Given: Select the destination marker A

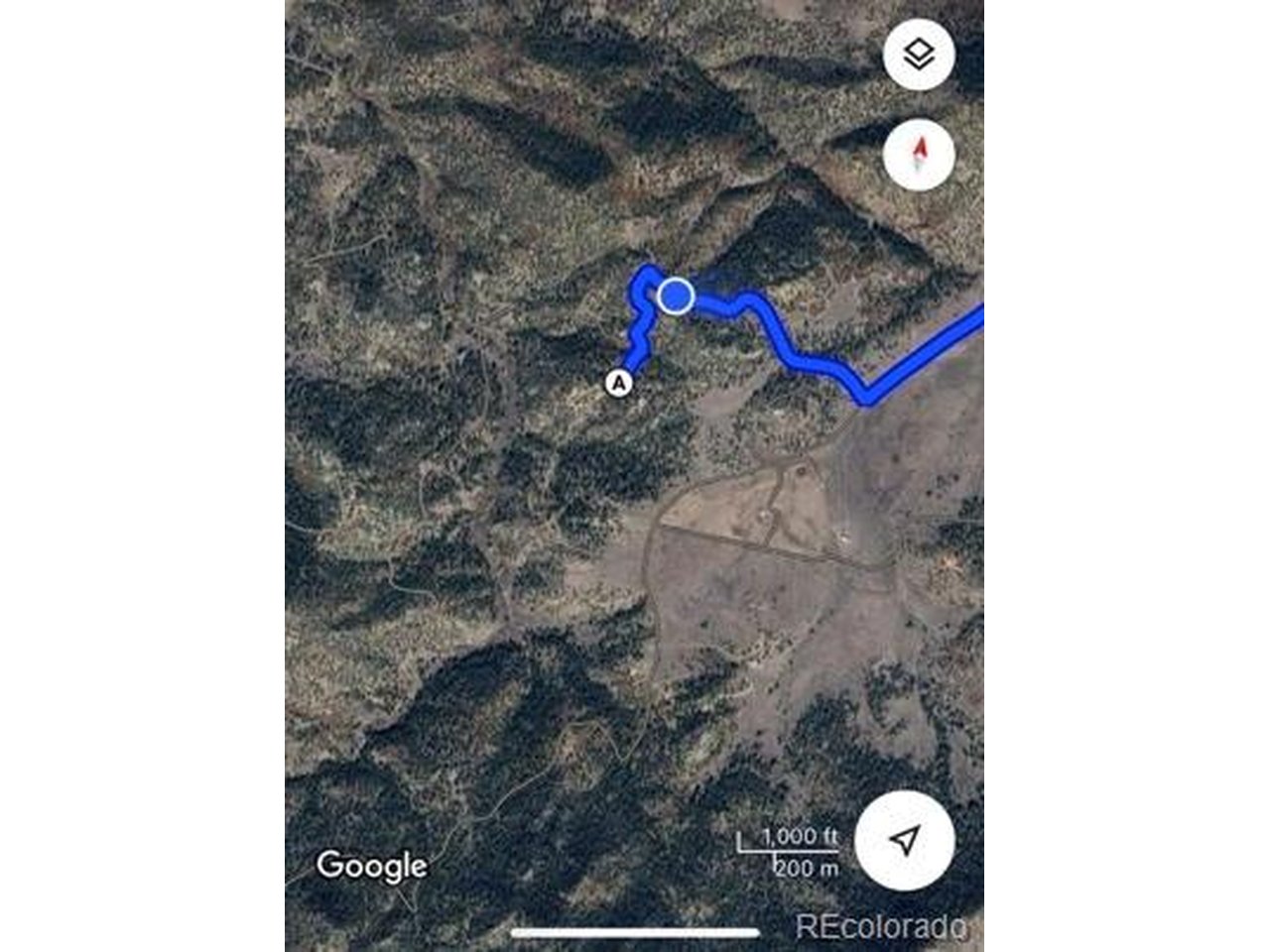Looking at the screenshot, I should point(618,383).
